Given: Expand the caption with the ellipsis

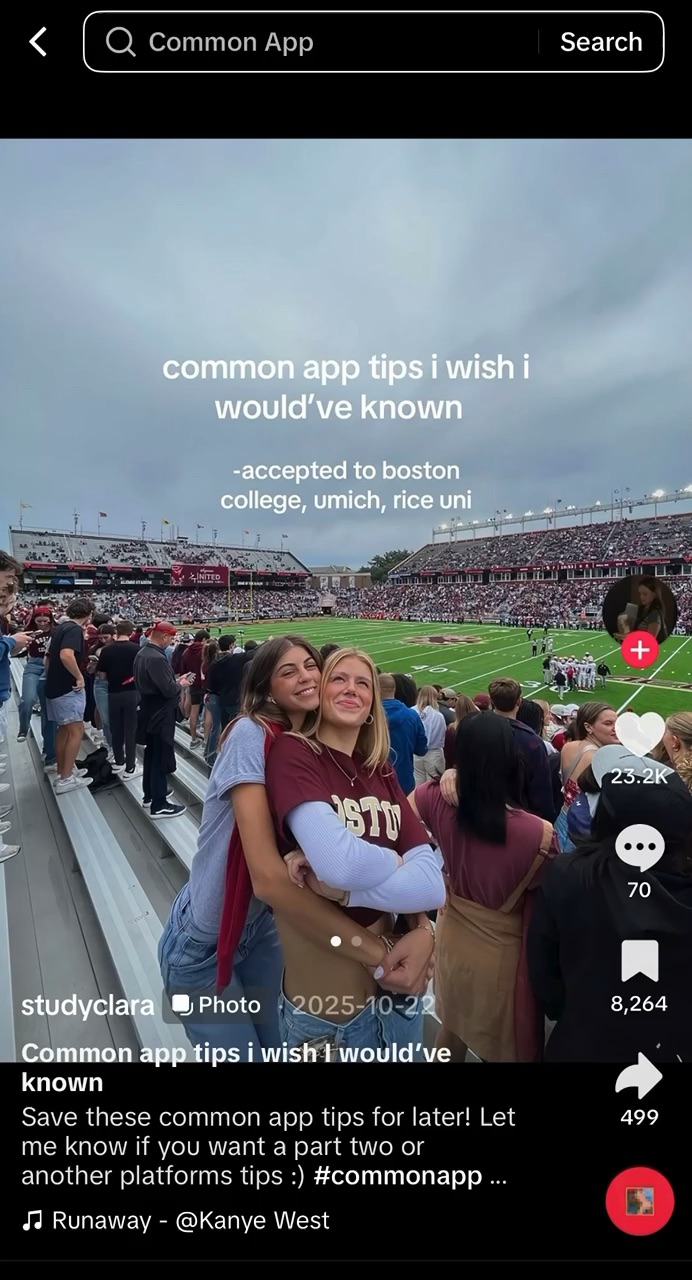Looking at the screenshot, I should 498,1177.
